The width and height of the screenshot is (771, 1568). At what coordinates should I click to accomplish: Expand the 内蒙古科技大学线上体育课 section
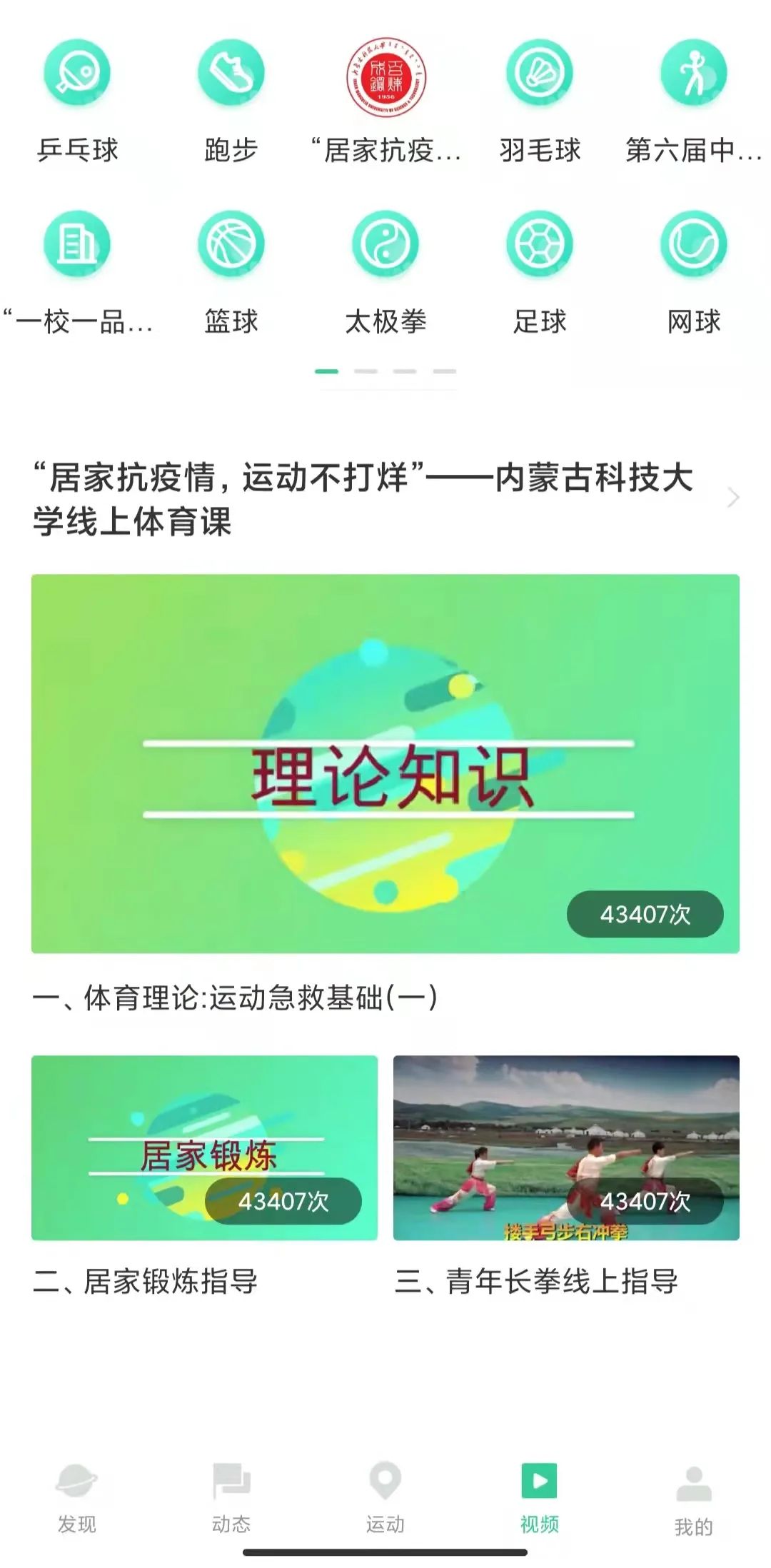pos(732,498)
